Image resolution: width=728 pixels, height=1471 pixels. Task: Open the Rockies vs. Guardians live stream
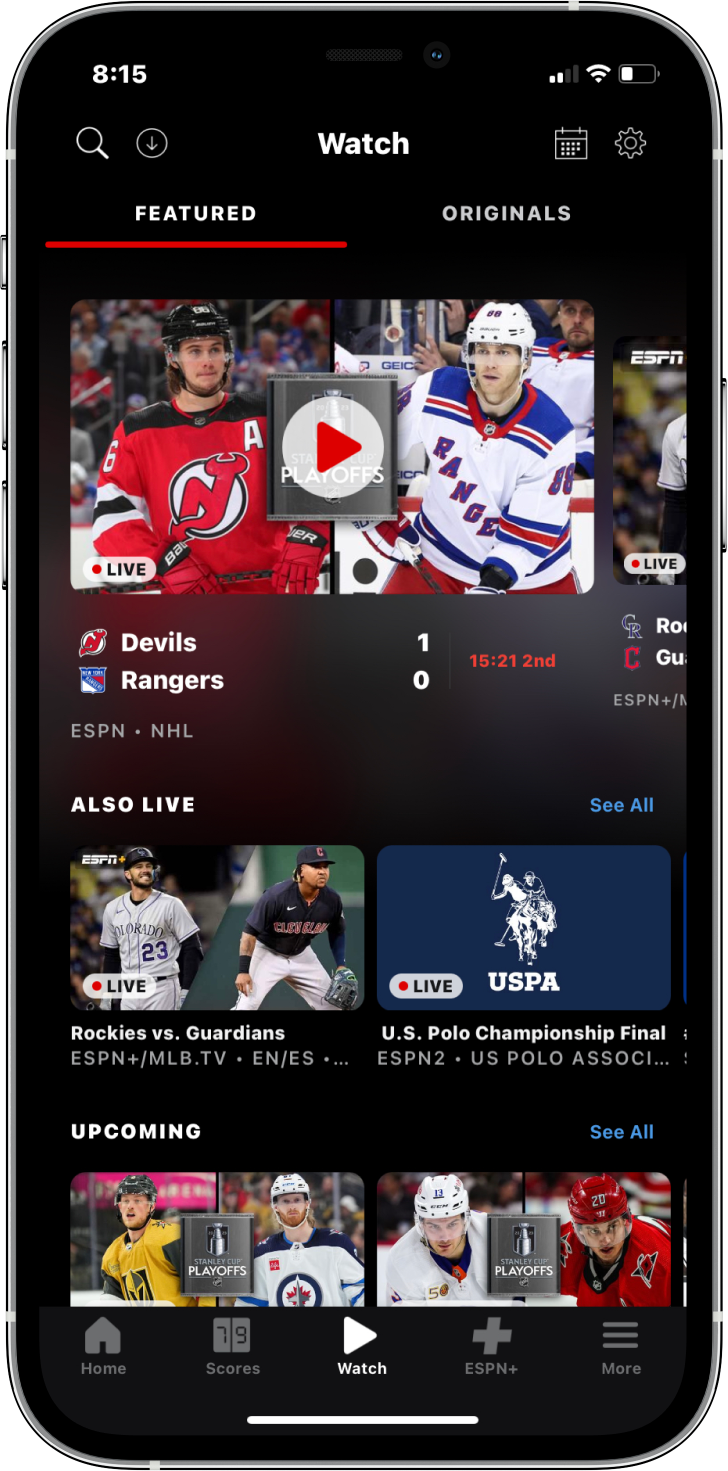(217, 928)
